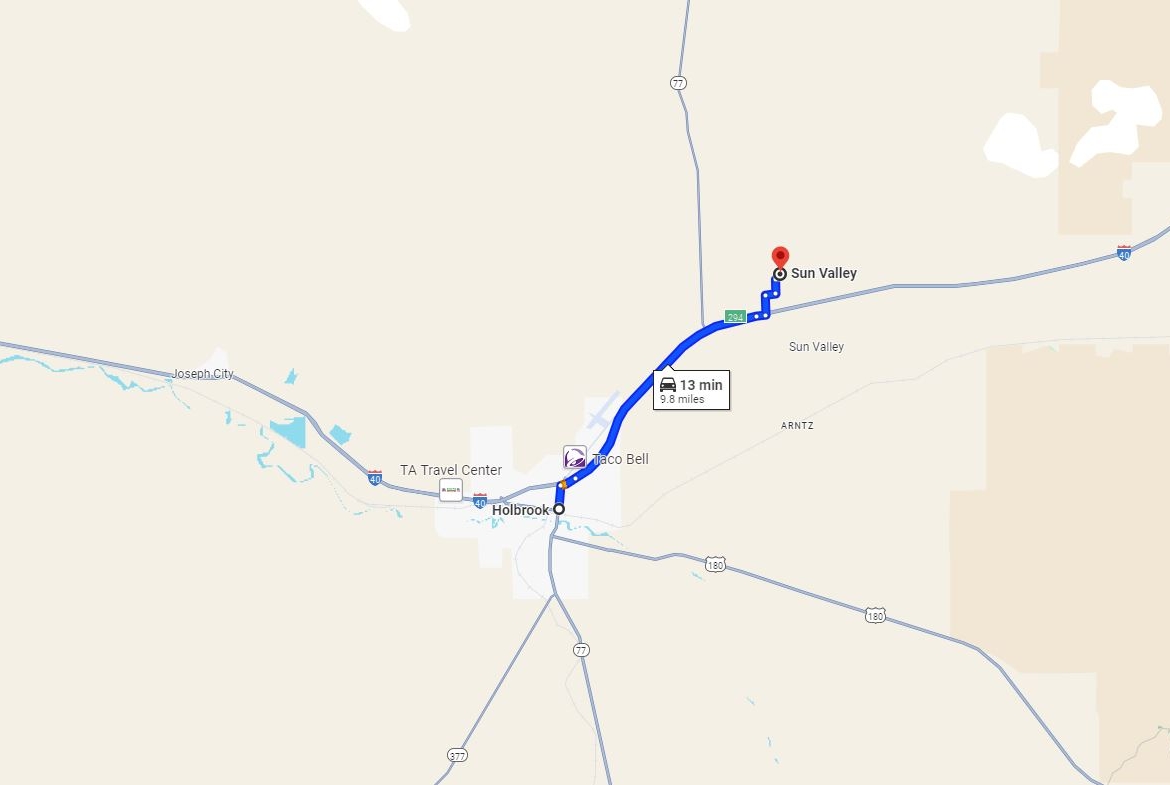This screenshot has width=1170, height=785.
Task: Open the Taco Bell place marker
Action: coord(575,458)
